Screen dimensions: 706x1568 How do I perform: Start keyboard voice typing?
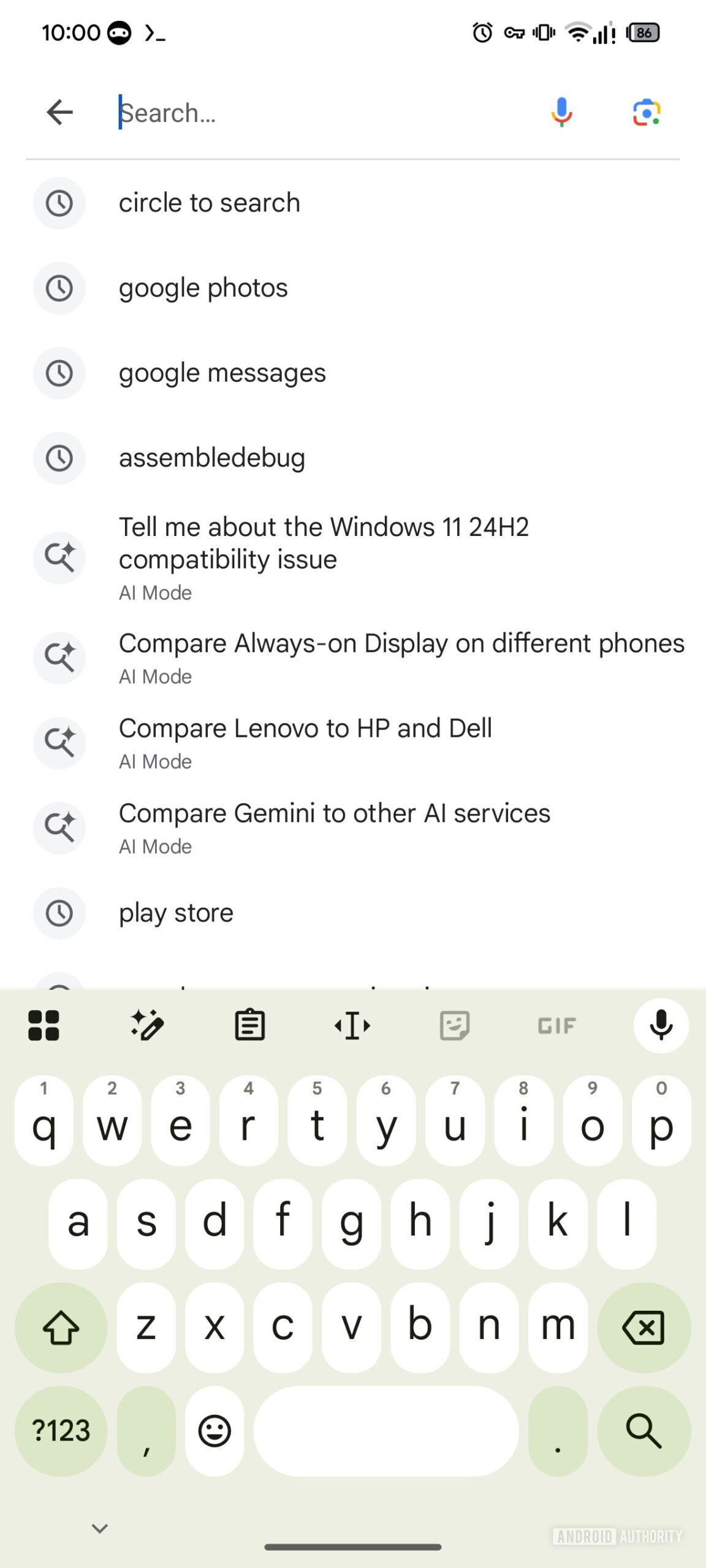tap(661, 1025)
